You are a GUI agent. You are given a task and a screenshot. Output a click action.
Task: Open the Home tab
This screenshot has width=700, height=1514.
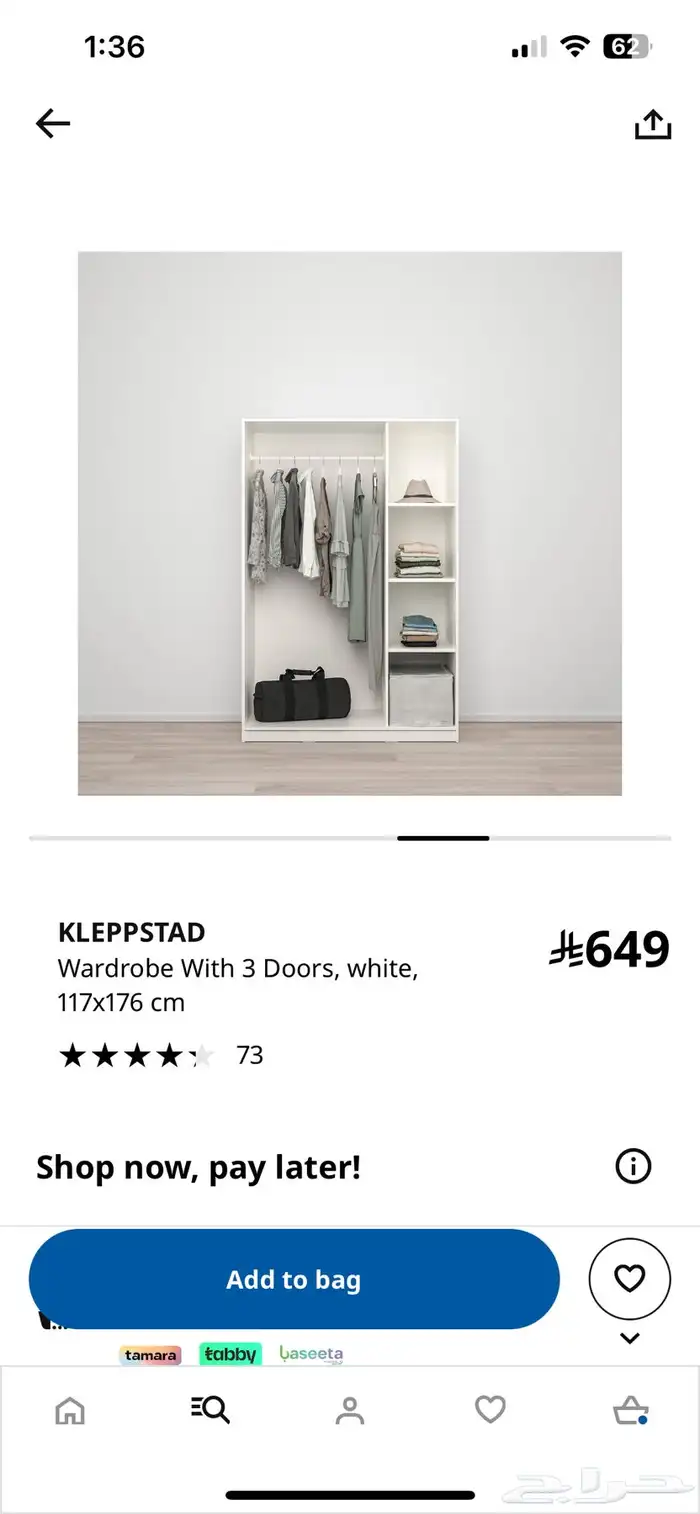(x=70, y=1410)
